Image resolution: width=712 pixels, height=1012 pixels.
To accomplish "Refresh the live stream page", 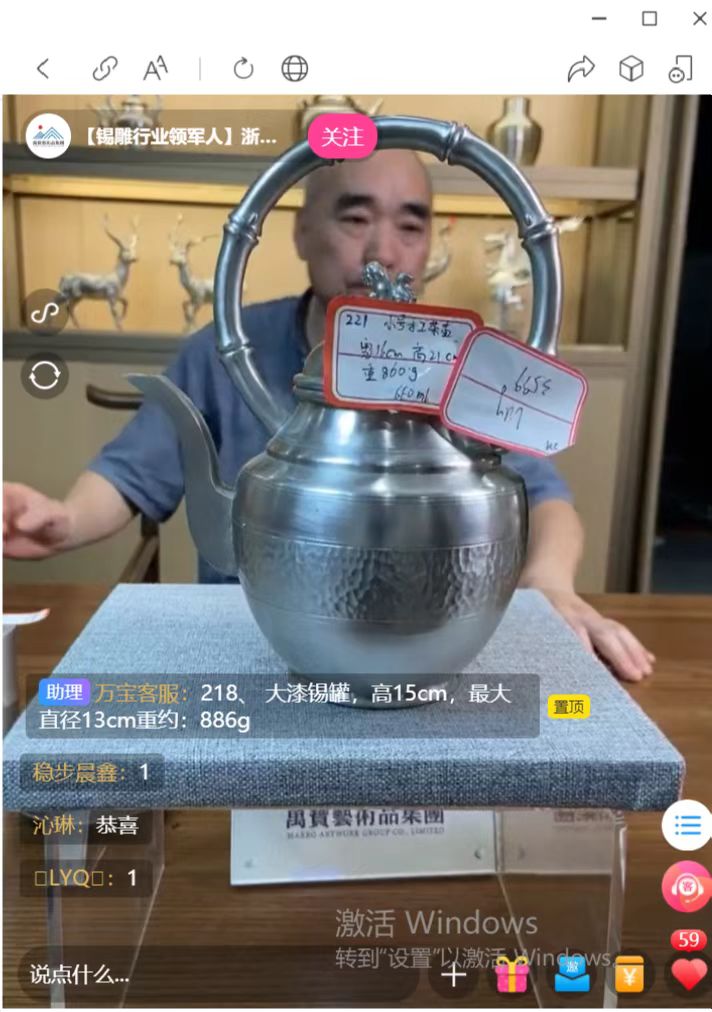I will (243, 68).
